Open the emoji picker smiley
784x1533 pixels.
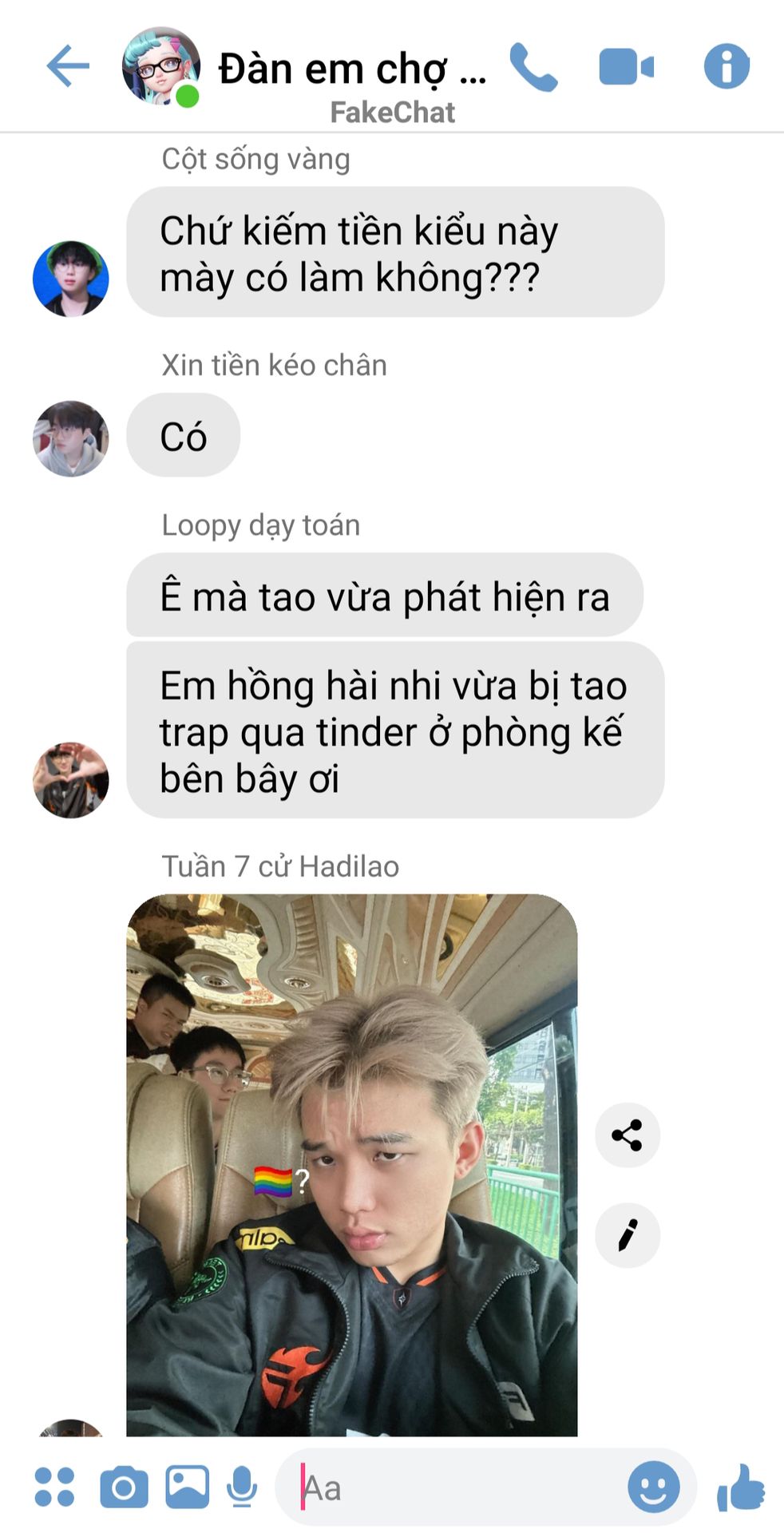point(653,1487)
